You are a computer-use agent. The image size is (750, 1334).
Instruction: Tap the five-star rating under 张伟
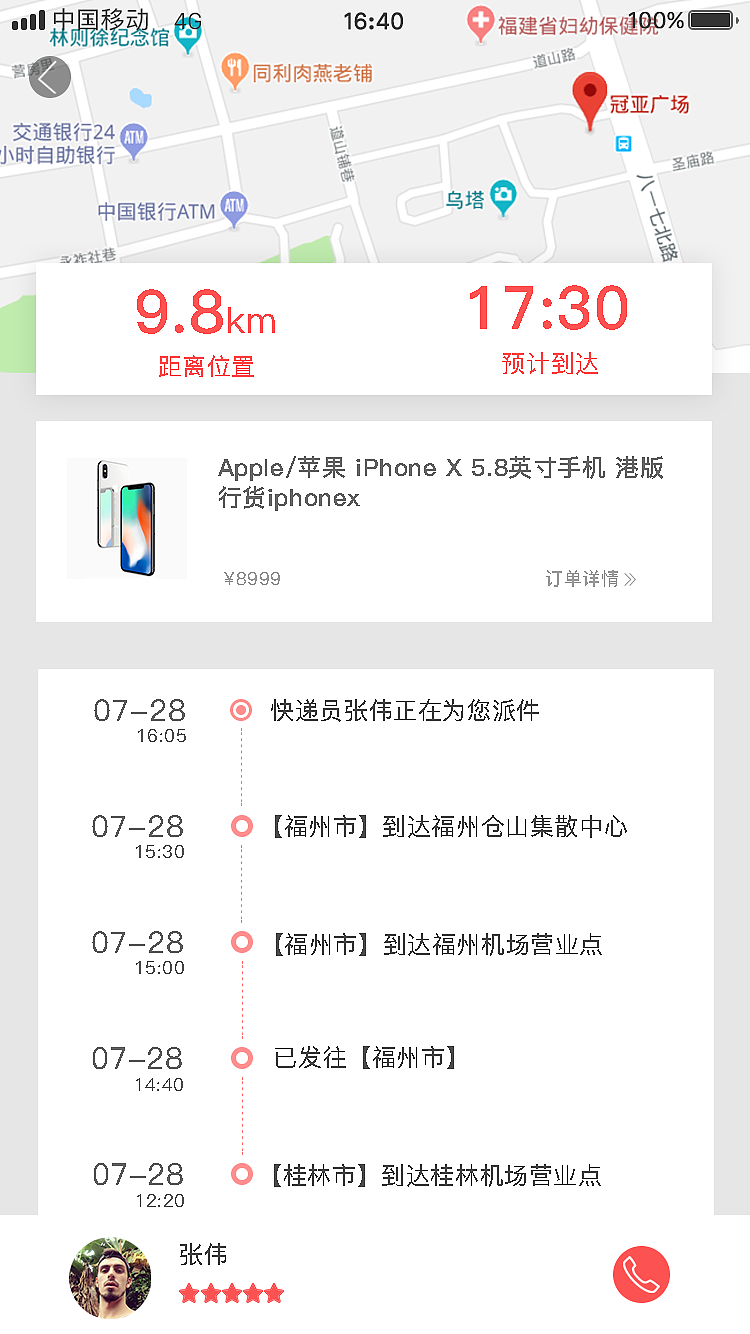click(231, 1293)
